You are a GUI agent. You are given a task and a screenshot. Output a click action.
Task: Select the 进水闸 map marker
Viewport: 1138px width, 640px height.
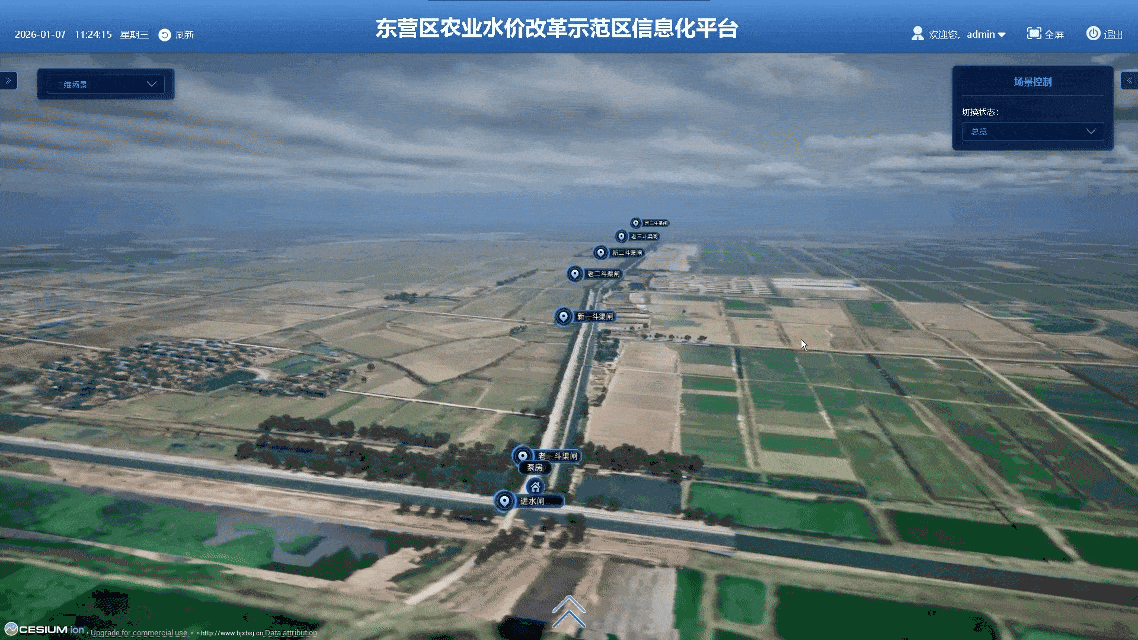(x=530, y=500)
